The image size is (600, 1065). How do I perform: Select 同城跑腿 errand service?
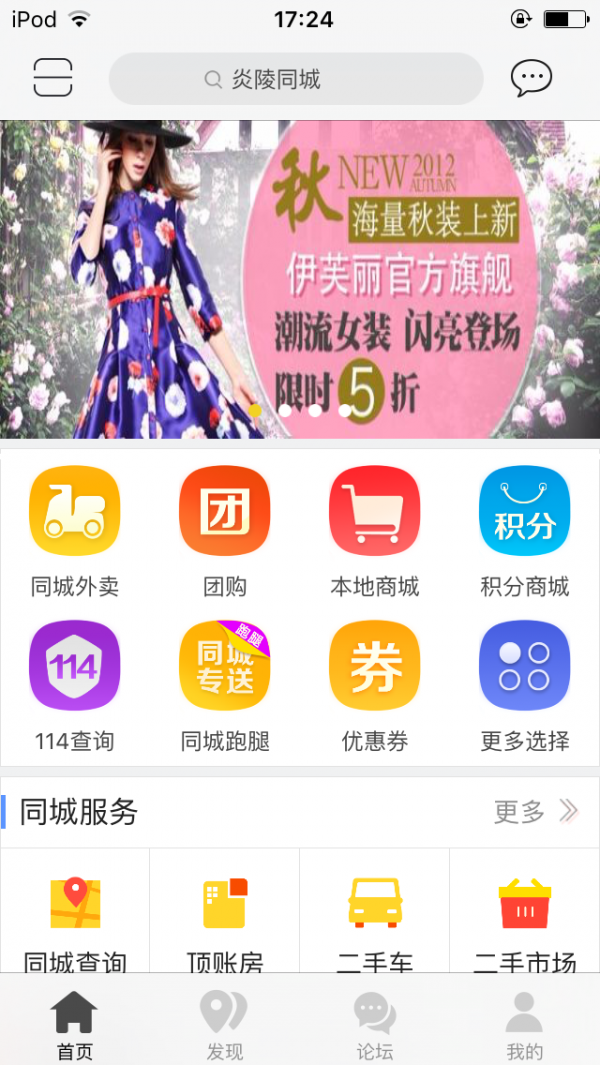225,685
